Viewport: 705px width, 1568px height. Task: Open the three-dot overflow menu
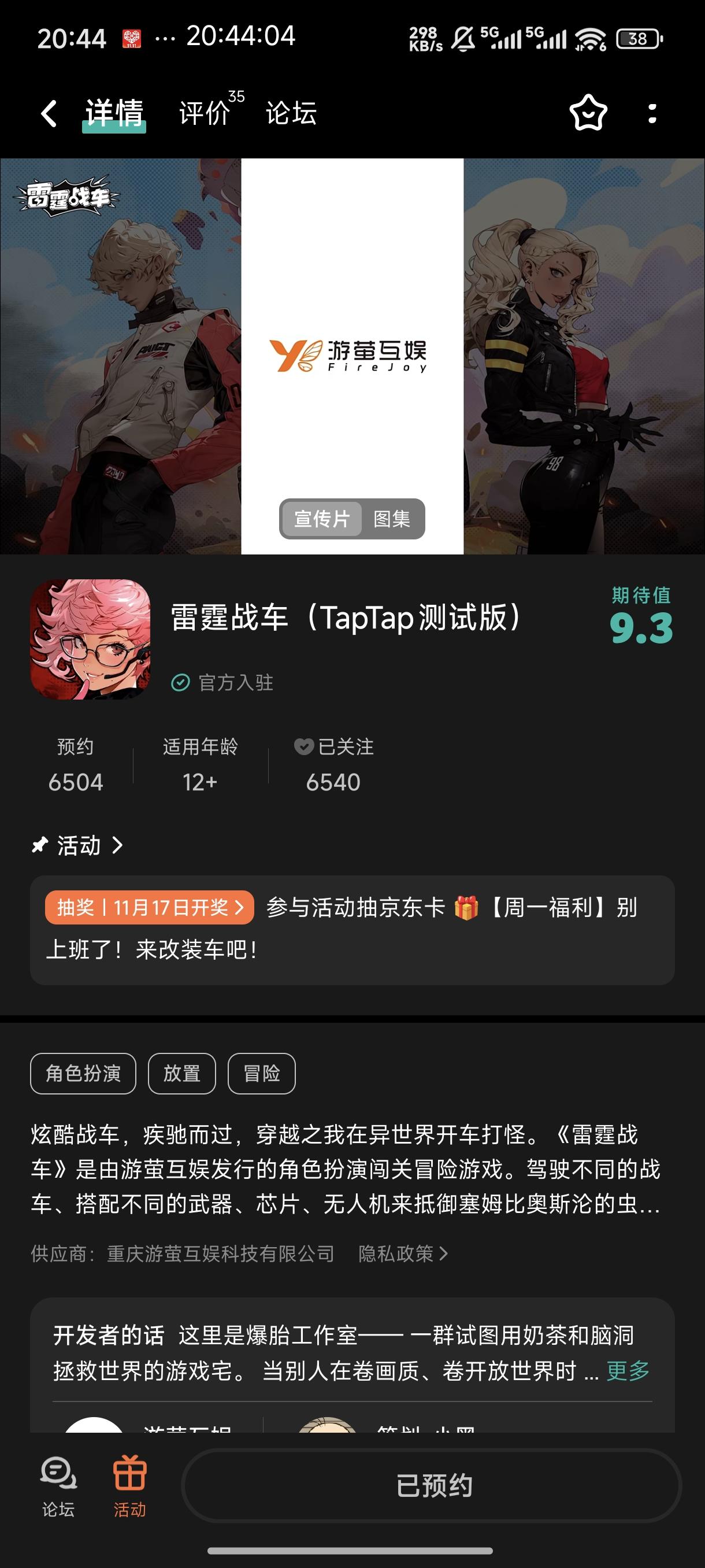[652, 114]
